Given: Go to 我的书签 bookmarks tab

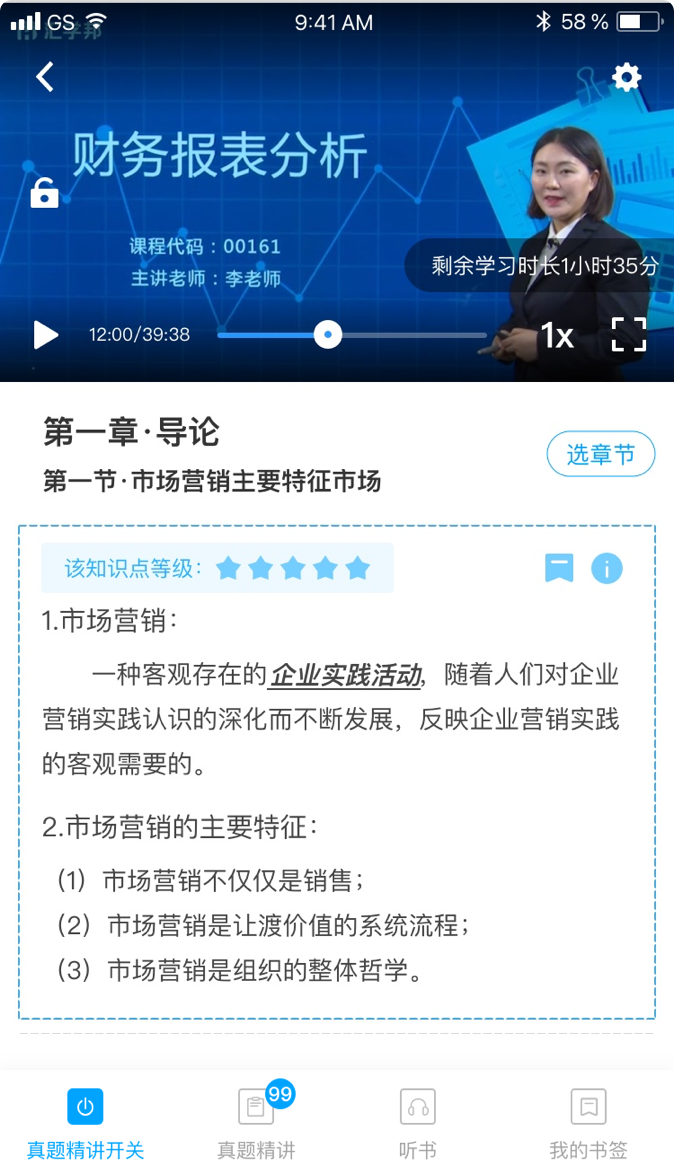Looking at the screenshot, I should click(588, 1118).
